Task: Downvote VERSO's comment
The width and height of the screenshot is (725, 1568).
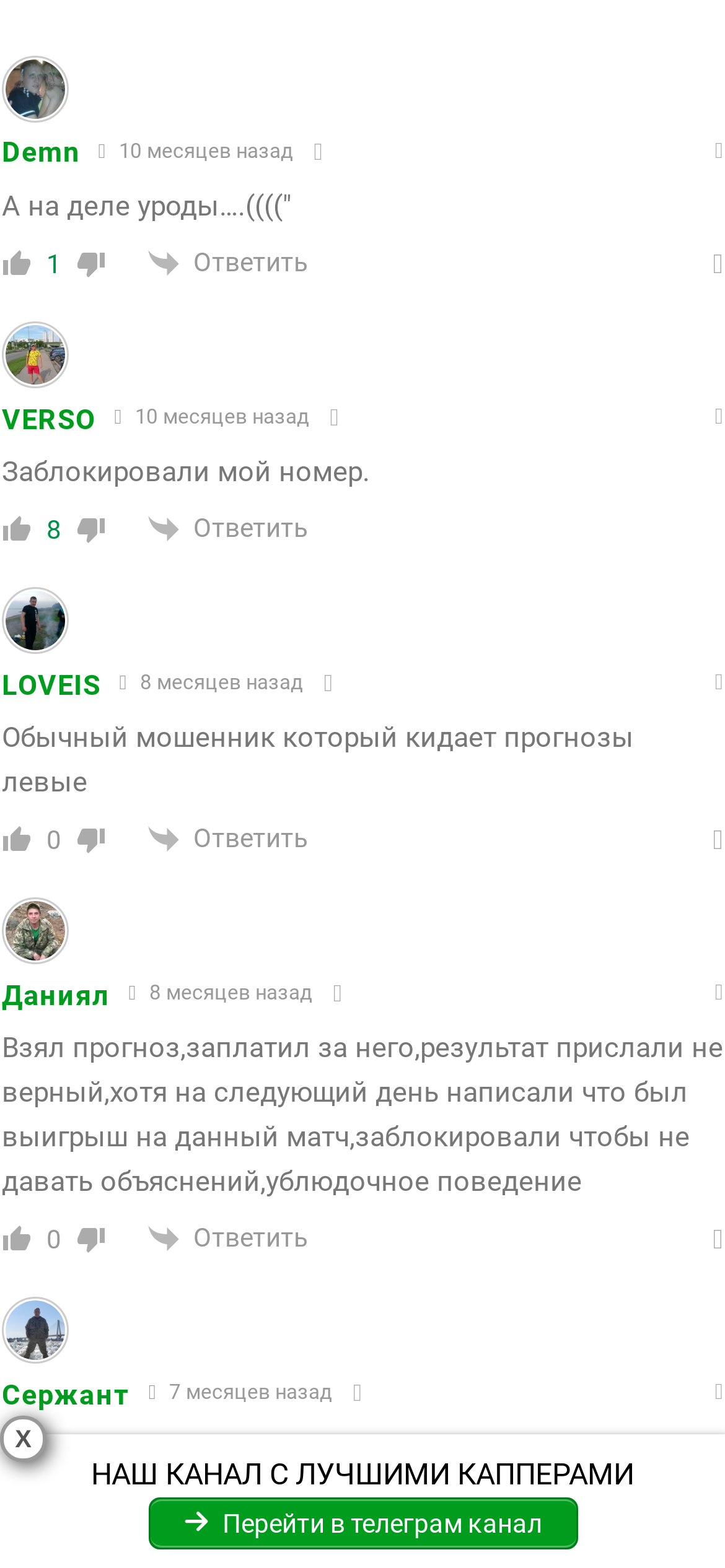Action: pos(91,529)
